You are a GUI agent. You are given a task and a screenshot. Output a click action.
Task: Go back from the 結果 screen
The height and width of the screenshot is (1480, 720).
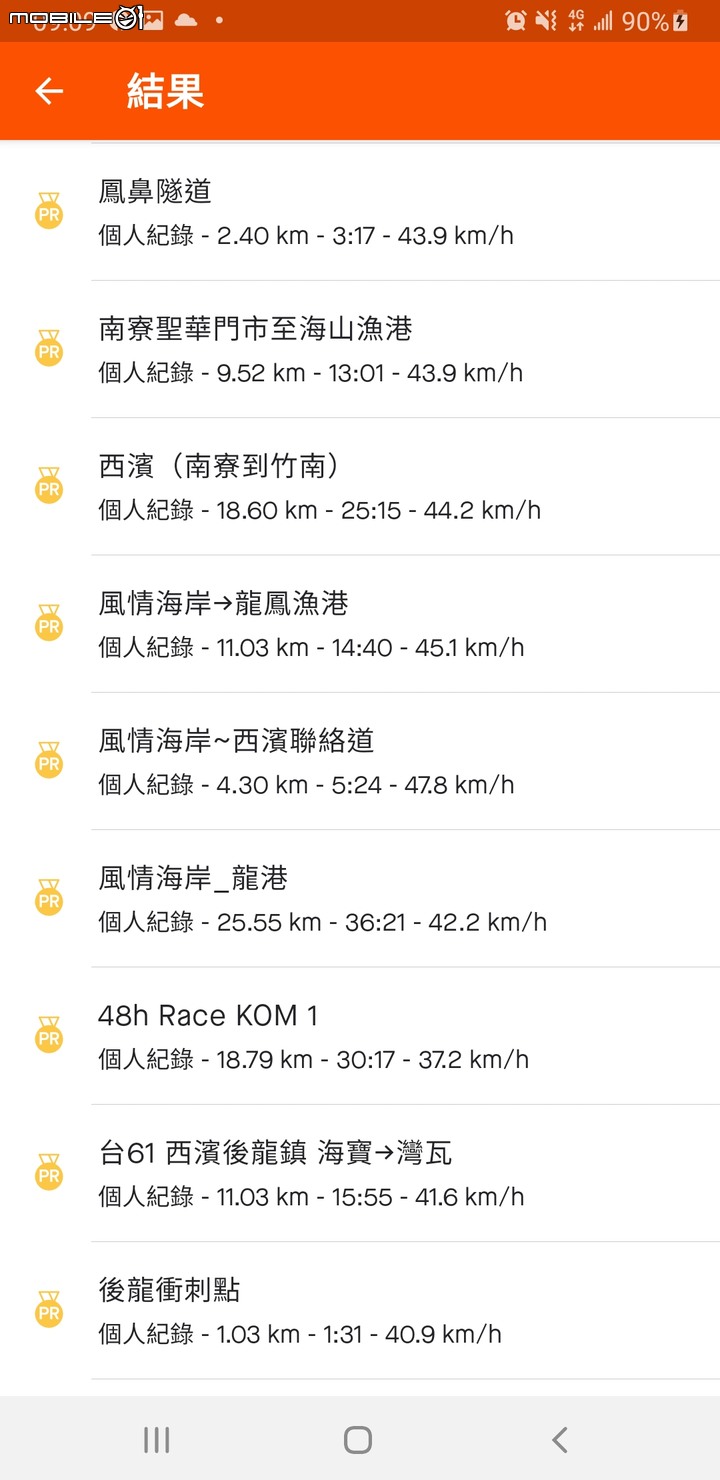49,91
